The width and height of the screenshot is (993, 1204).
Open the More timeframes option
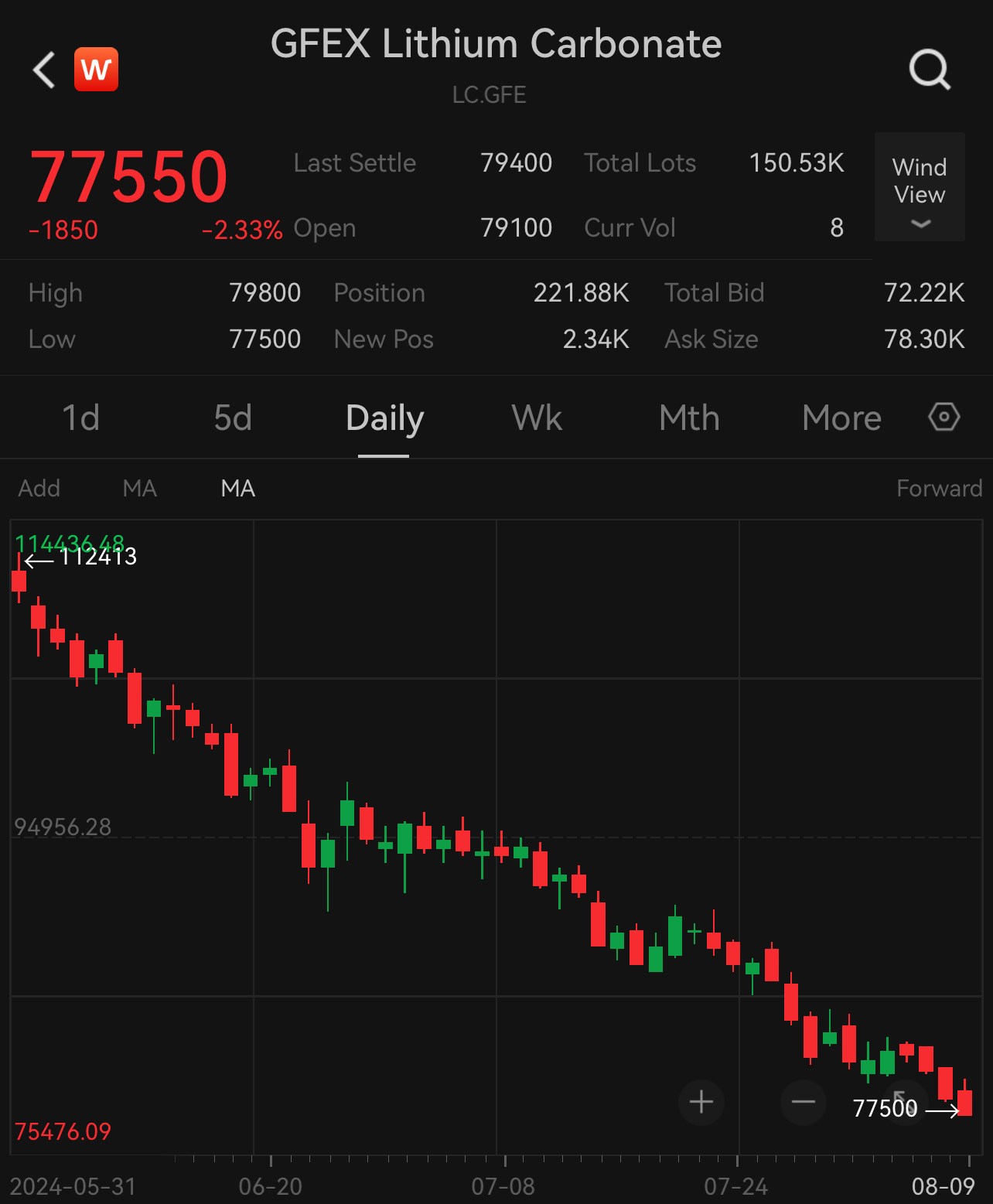(841, 418)
